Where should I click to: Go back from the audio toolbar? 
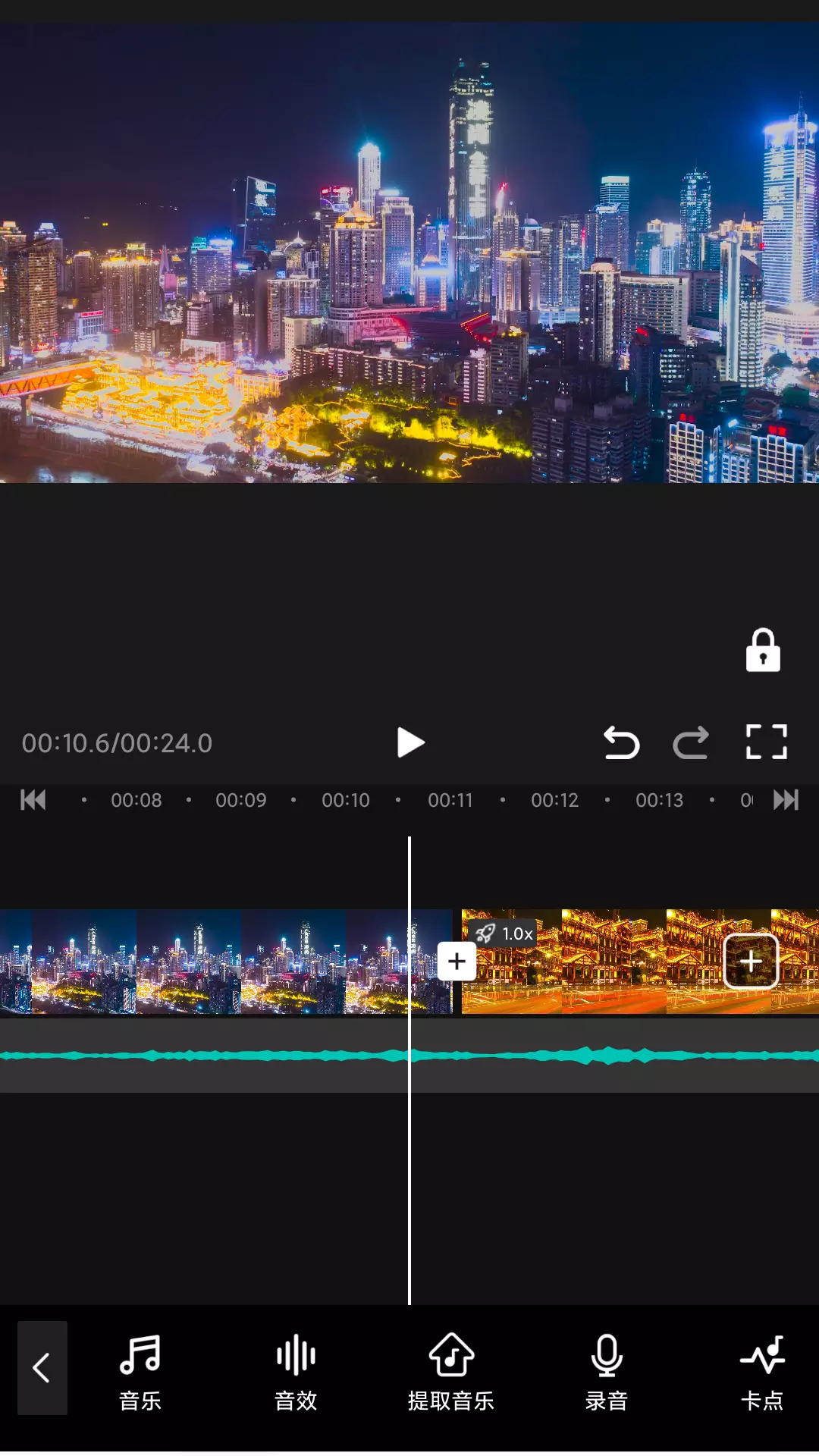(42, 1367)
